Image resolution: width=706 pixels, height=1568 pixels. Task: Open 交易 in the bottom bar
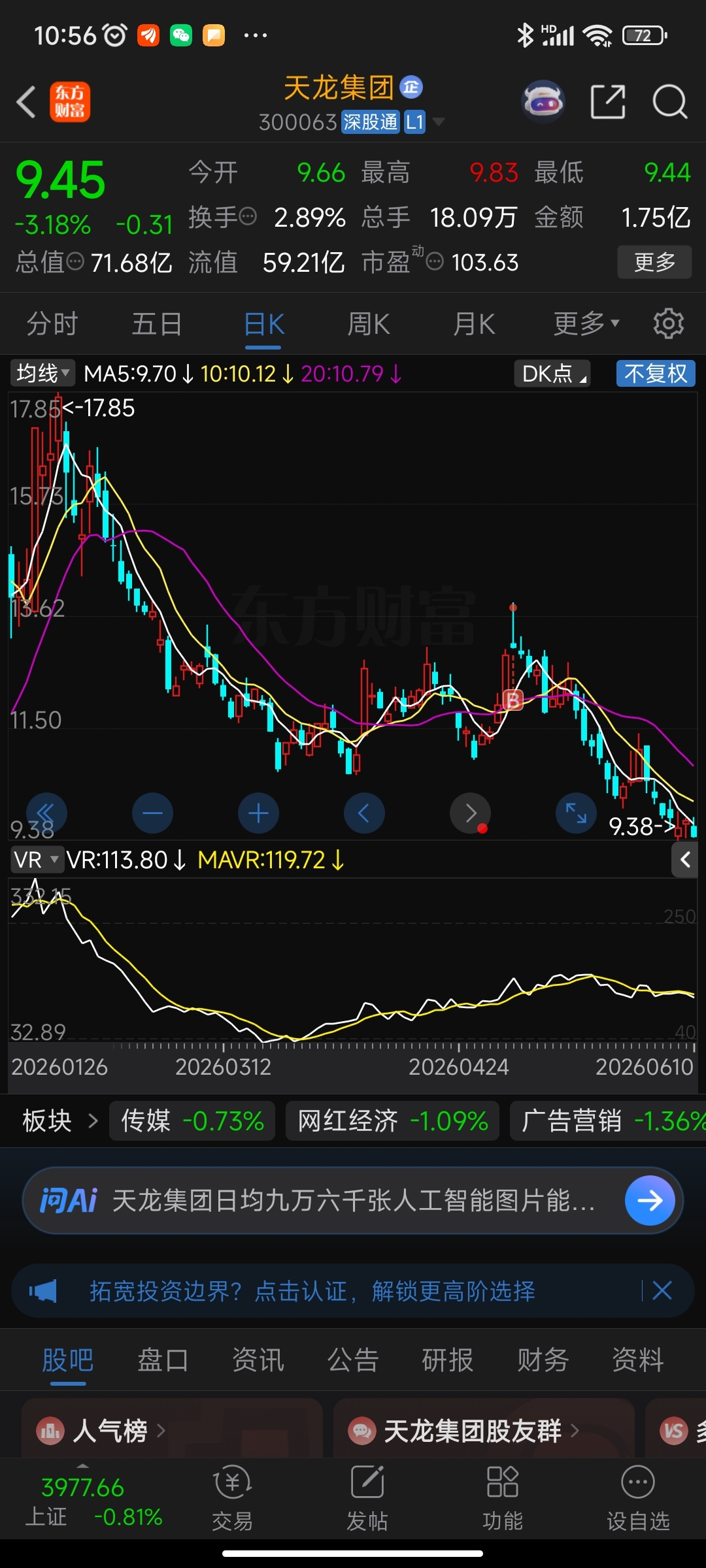232,1498
